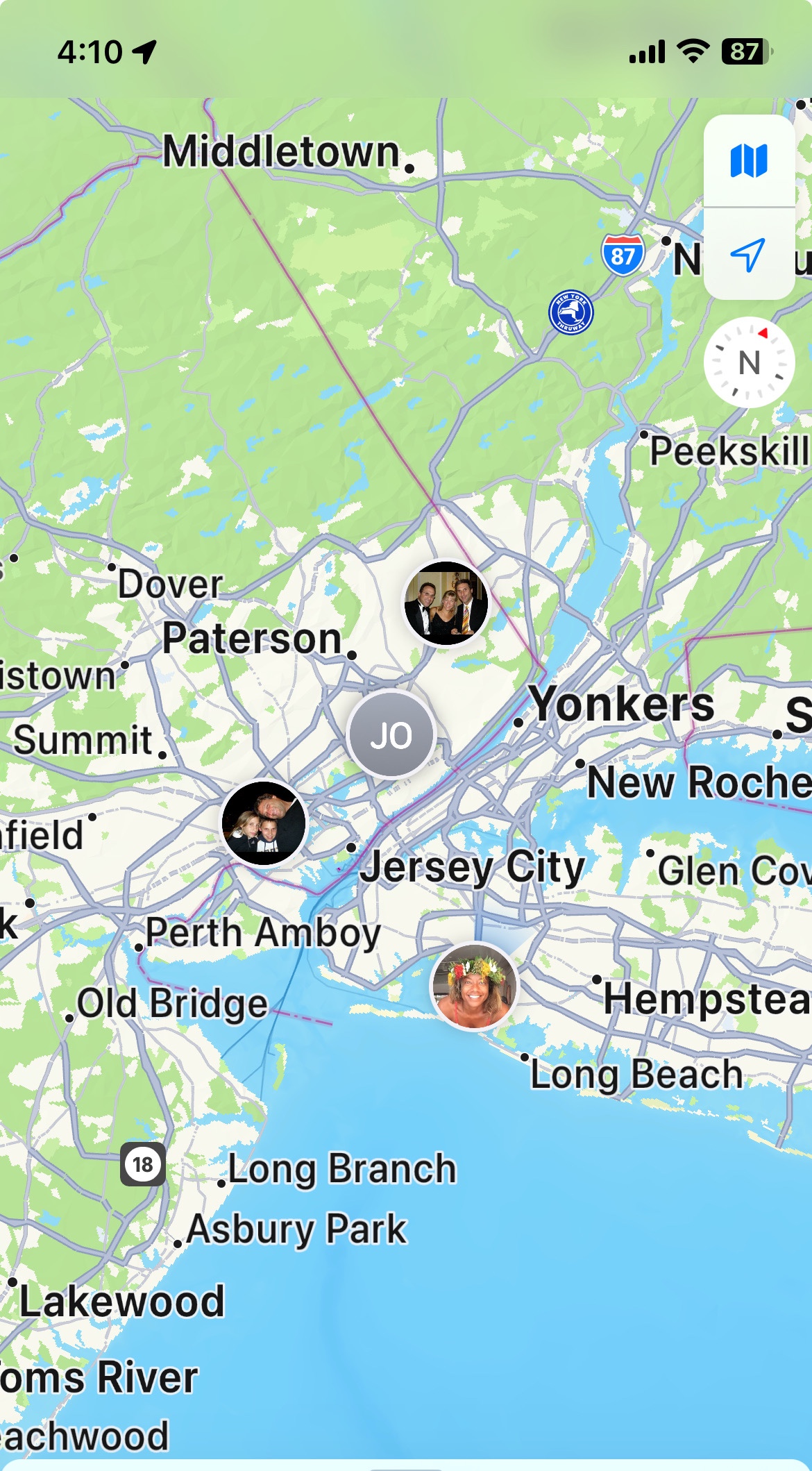Center map on my current location
Image resolution: width=812 pixels, height=1471 pixels.
[x=748, y=255]
